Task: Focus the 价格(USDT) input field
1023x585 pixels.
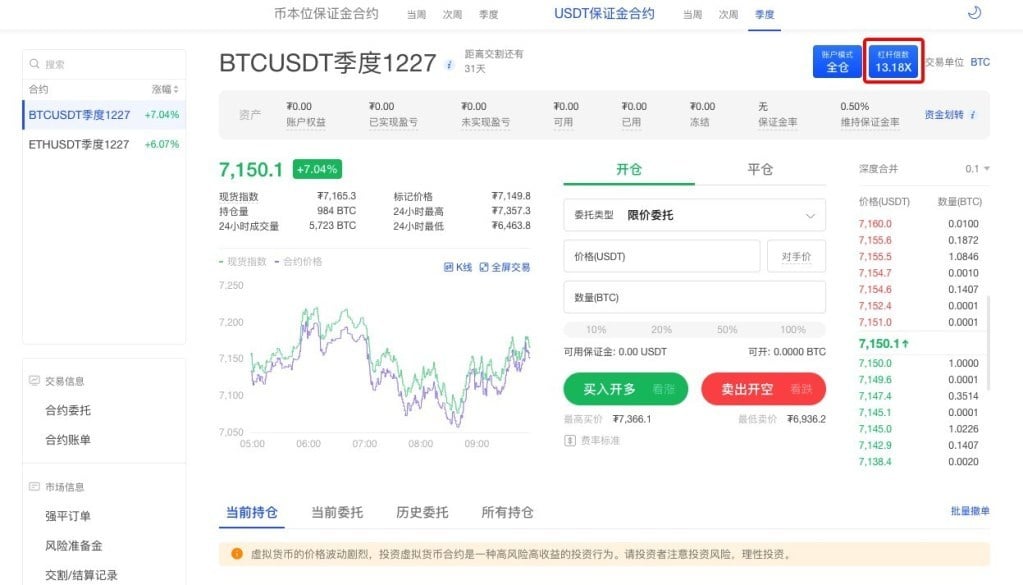Action: [x=661, y=256]
